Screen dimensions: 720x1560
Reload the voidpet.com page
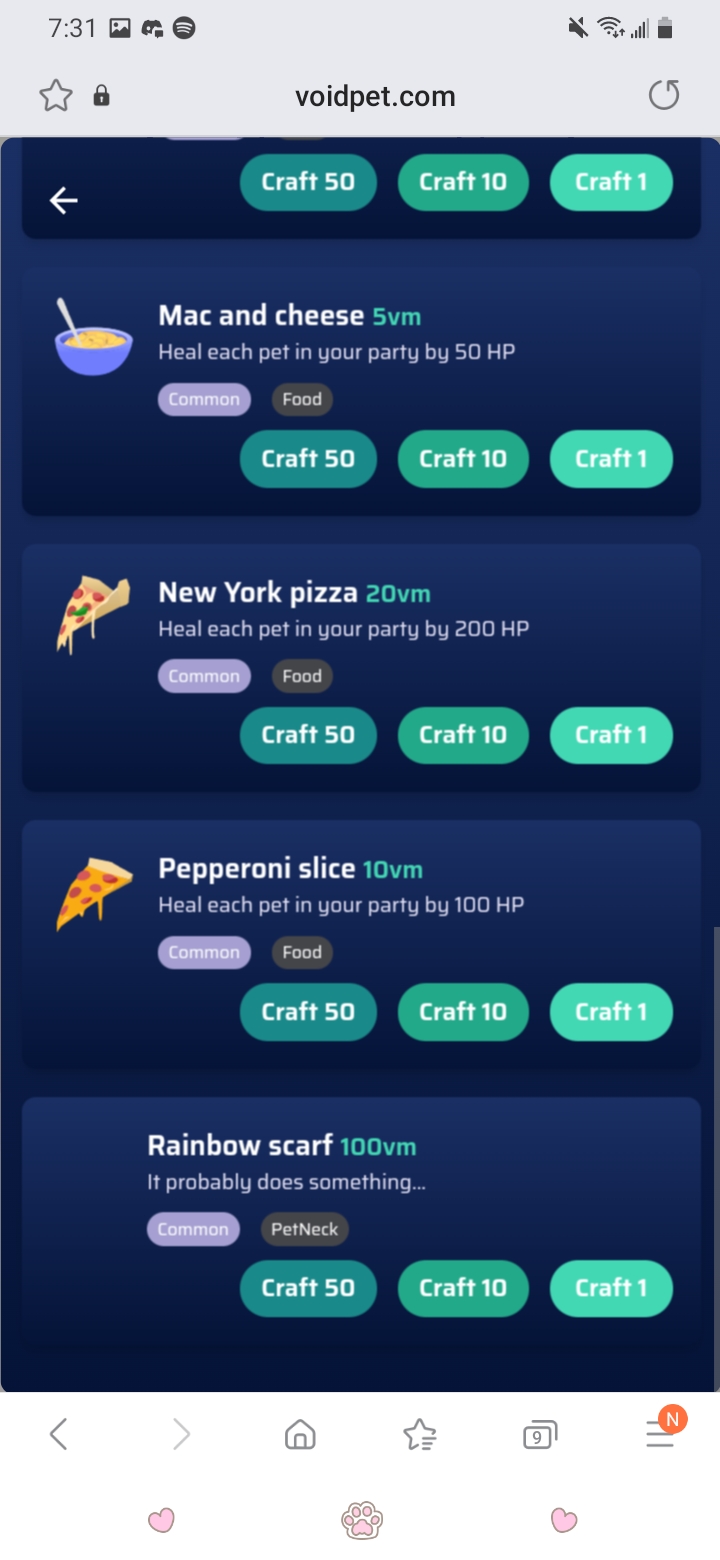coord(664,96)
